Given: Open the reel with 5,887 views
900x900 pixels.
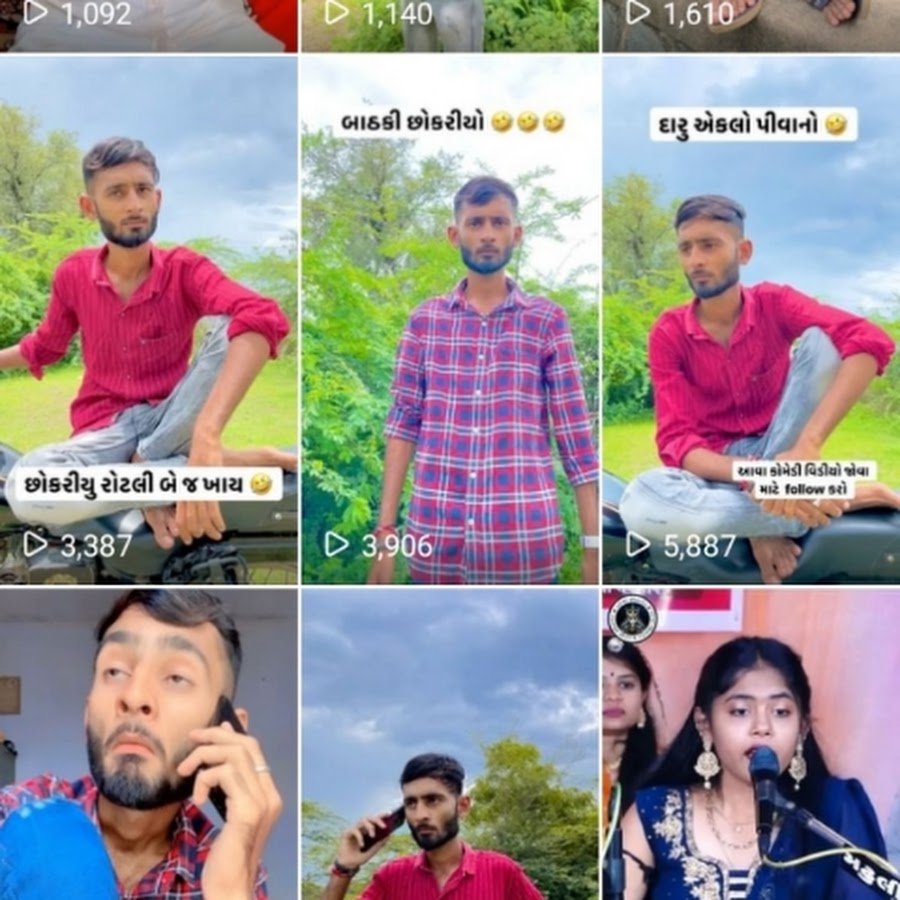Looking at the screenshot, I should coord(751,320).
